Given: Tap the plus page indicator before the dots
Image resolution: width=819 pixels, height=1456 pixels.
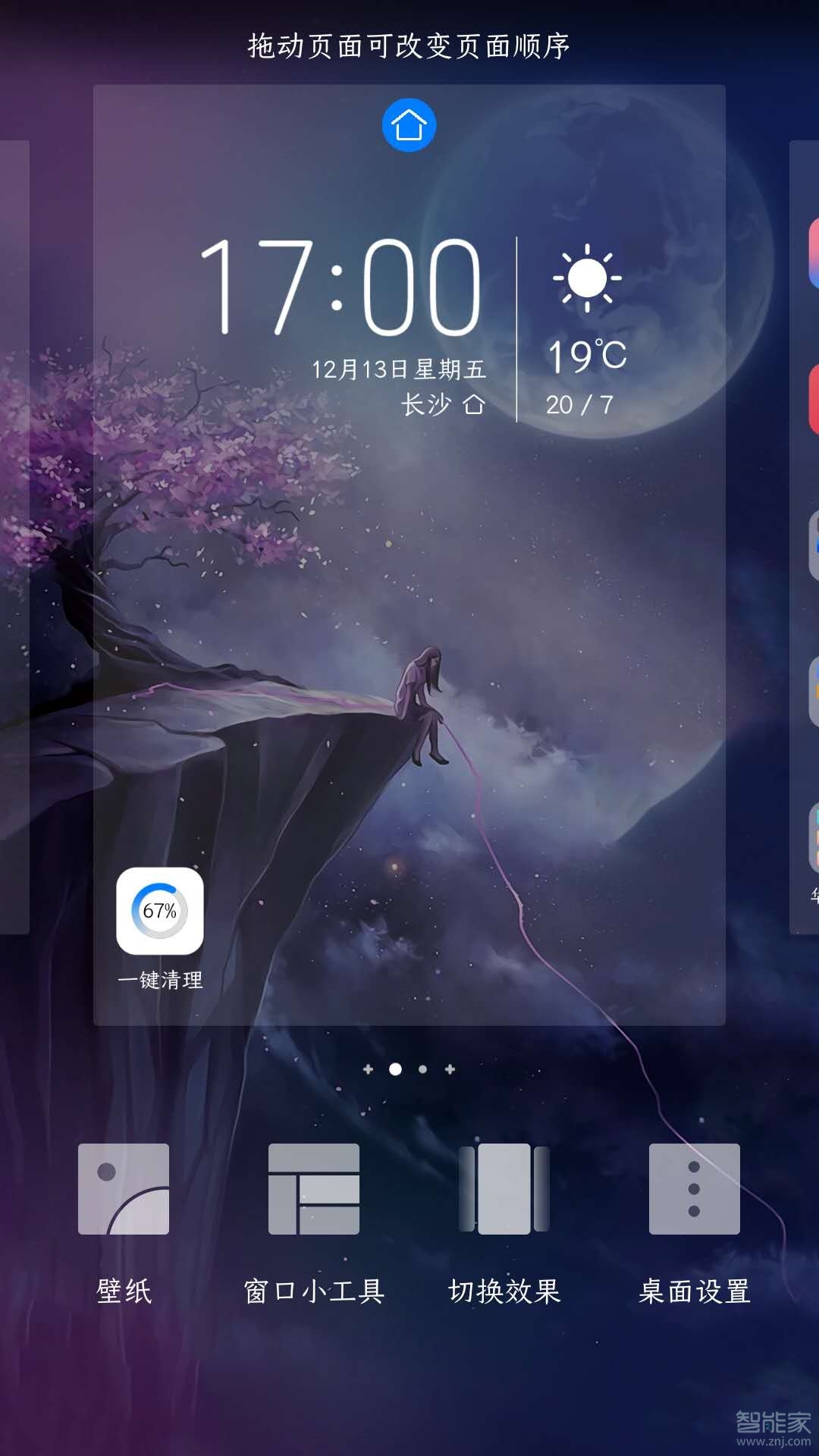Looking at the screenshot, I should pos(368,1069).
